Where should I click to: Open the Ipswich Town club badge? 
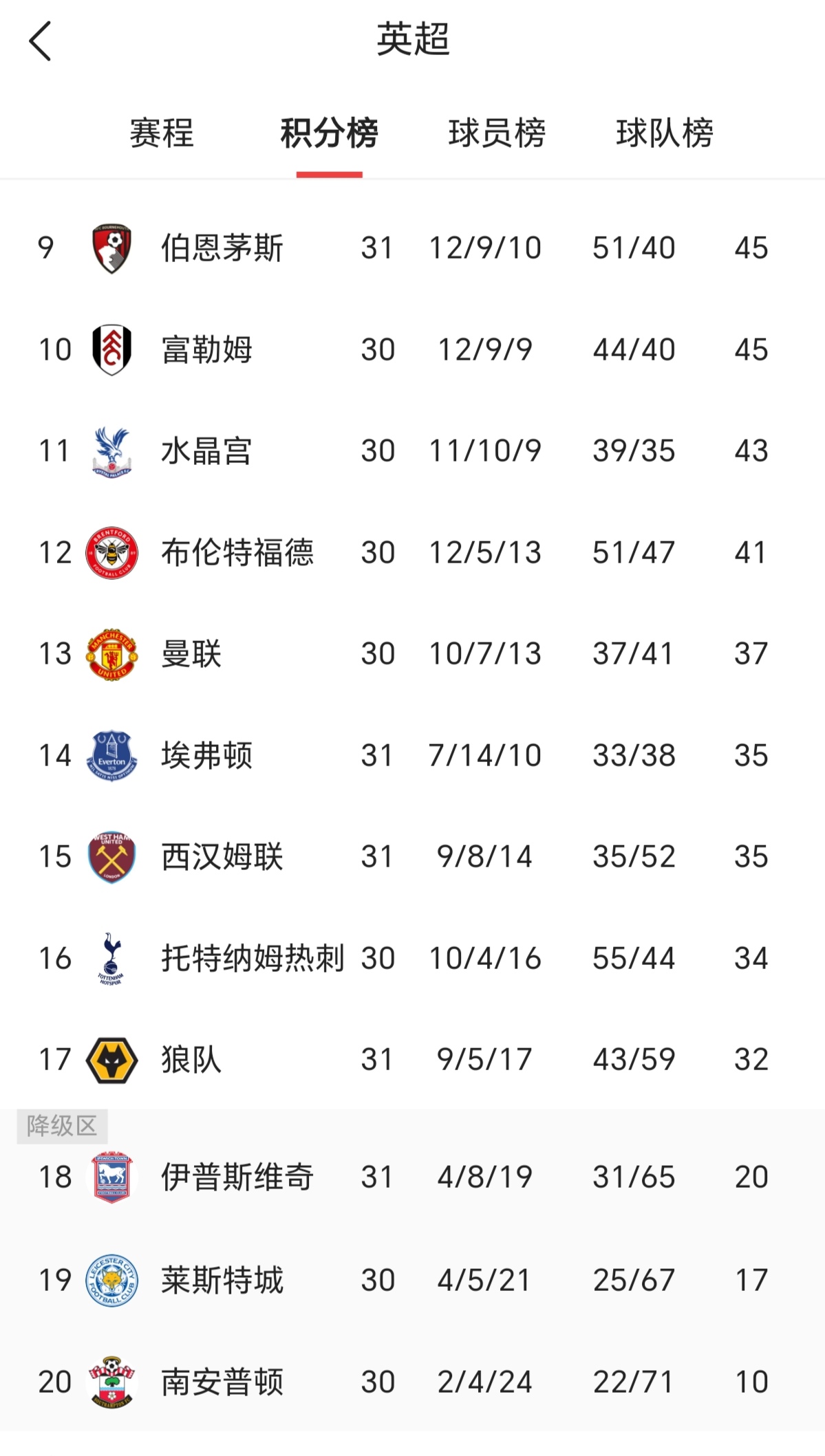tap(111, 1177)
